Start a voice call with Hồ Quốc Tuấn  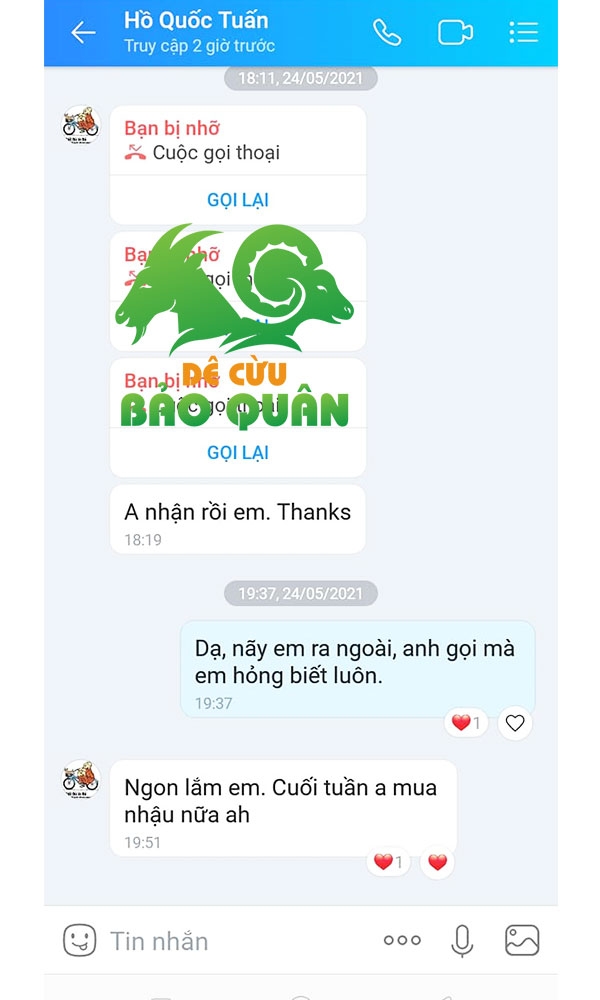[387, 33]
